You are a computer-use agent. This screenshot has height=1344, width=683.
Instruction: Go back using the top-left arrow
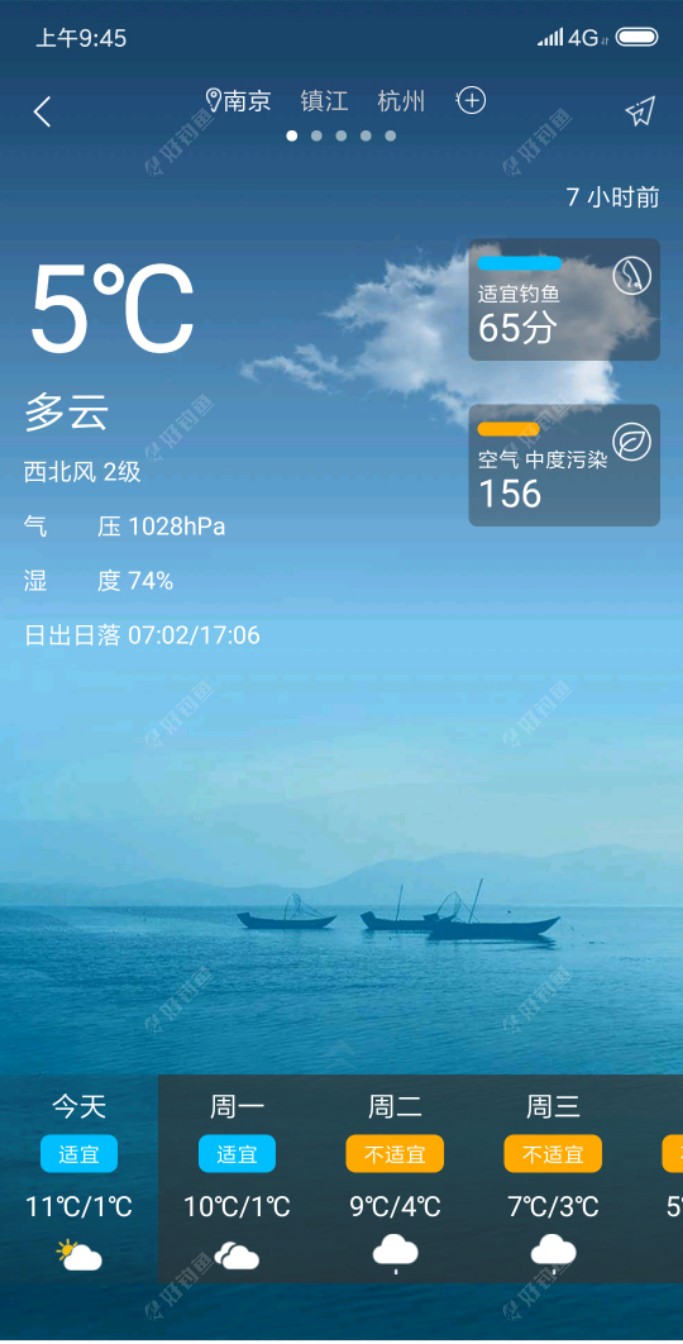coord(42,112)
